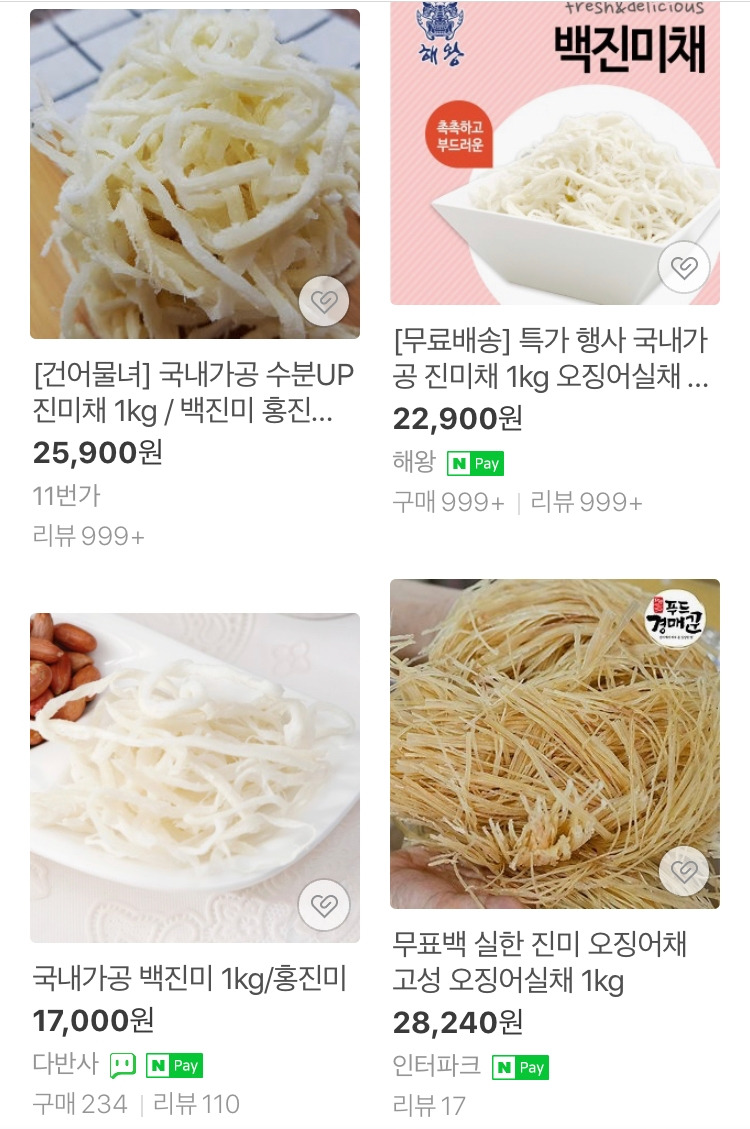This screenshot has height=1129, width=750.
Task: Tap the heart on 해왕 백진미채 product
Action: click(684, 267)
